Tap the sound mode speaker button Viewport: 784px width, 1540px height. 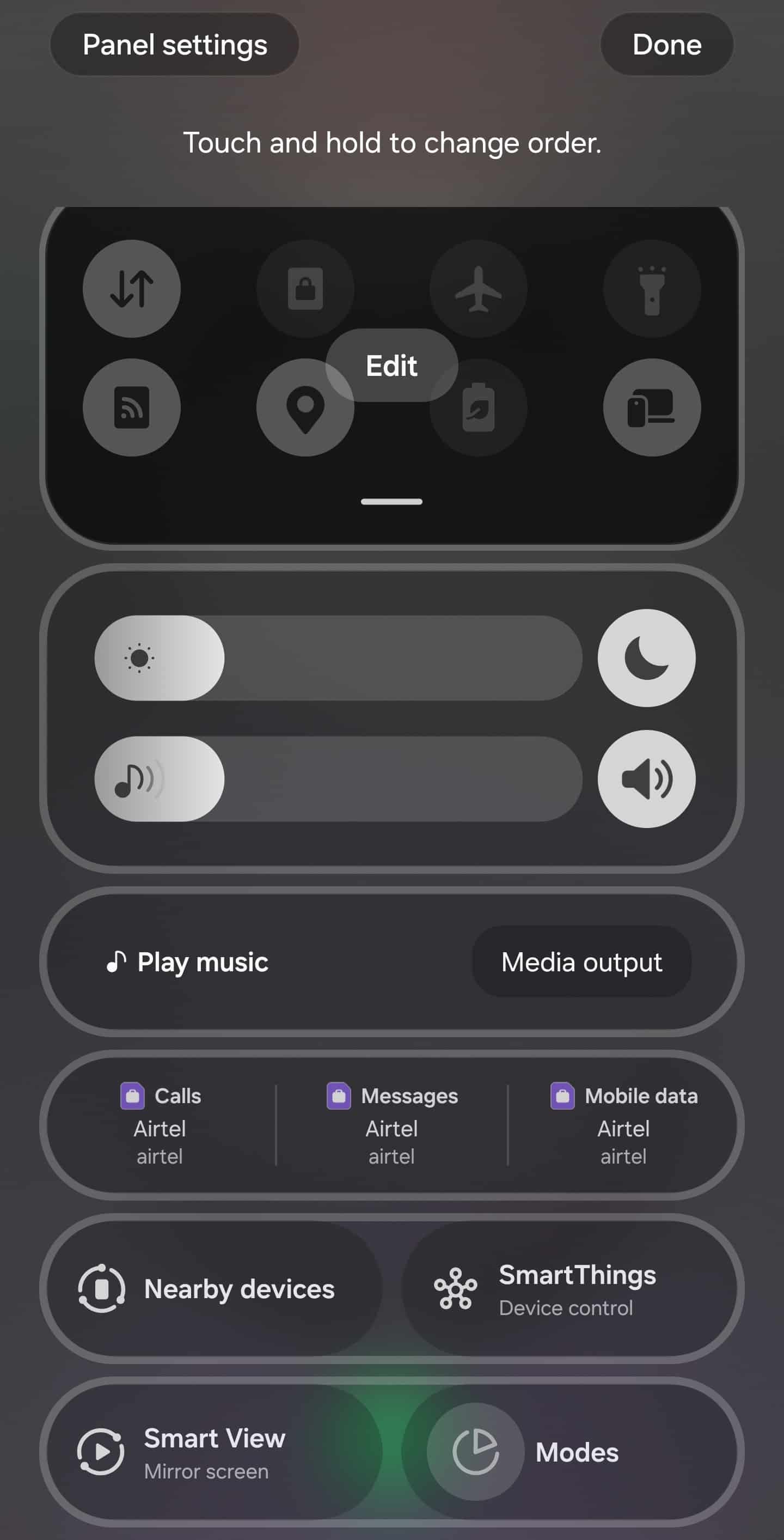[647, 778]
